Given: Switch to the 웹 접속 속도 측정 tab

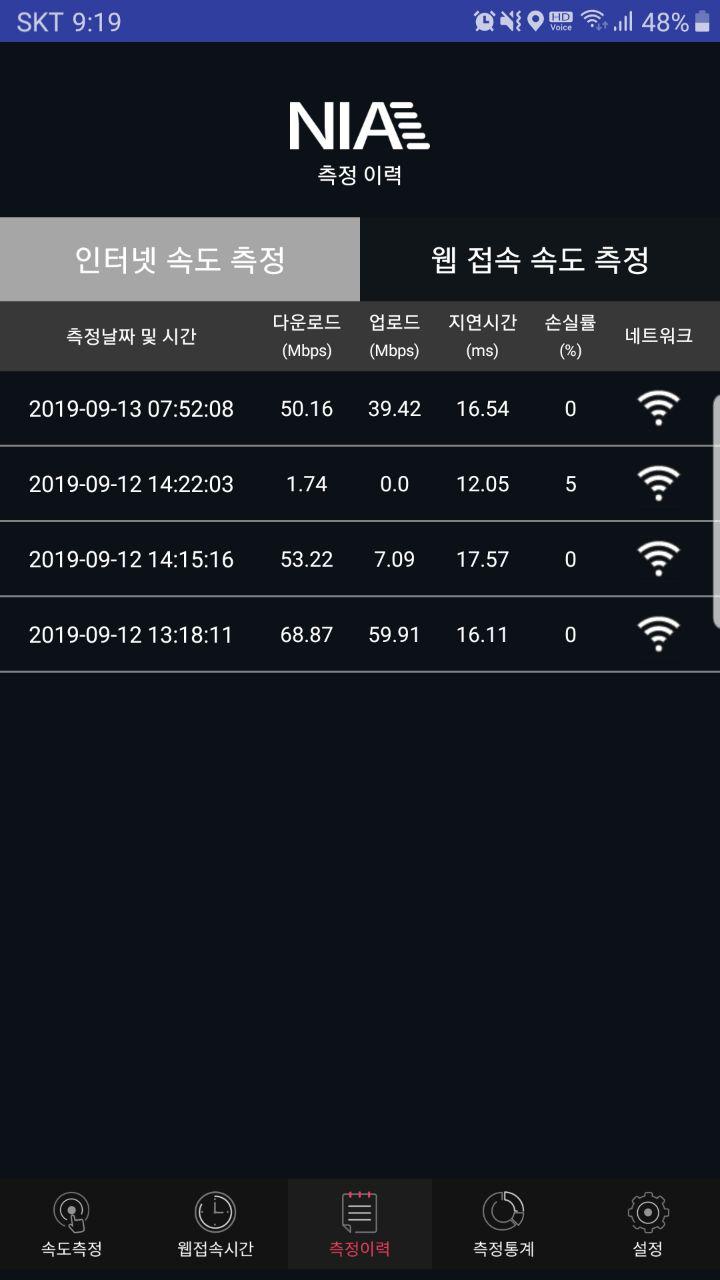Looking at the screenshot, I should [540, 260].
